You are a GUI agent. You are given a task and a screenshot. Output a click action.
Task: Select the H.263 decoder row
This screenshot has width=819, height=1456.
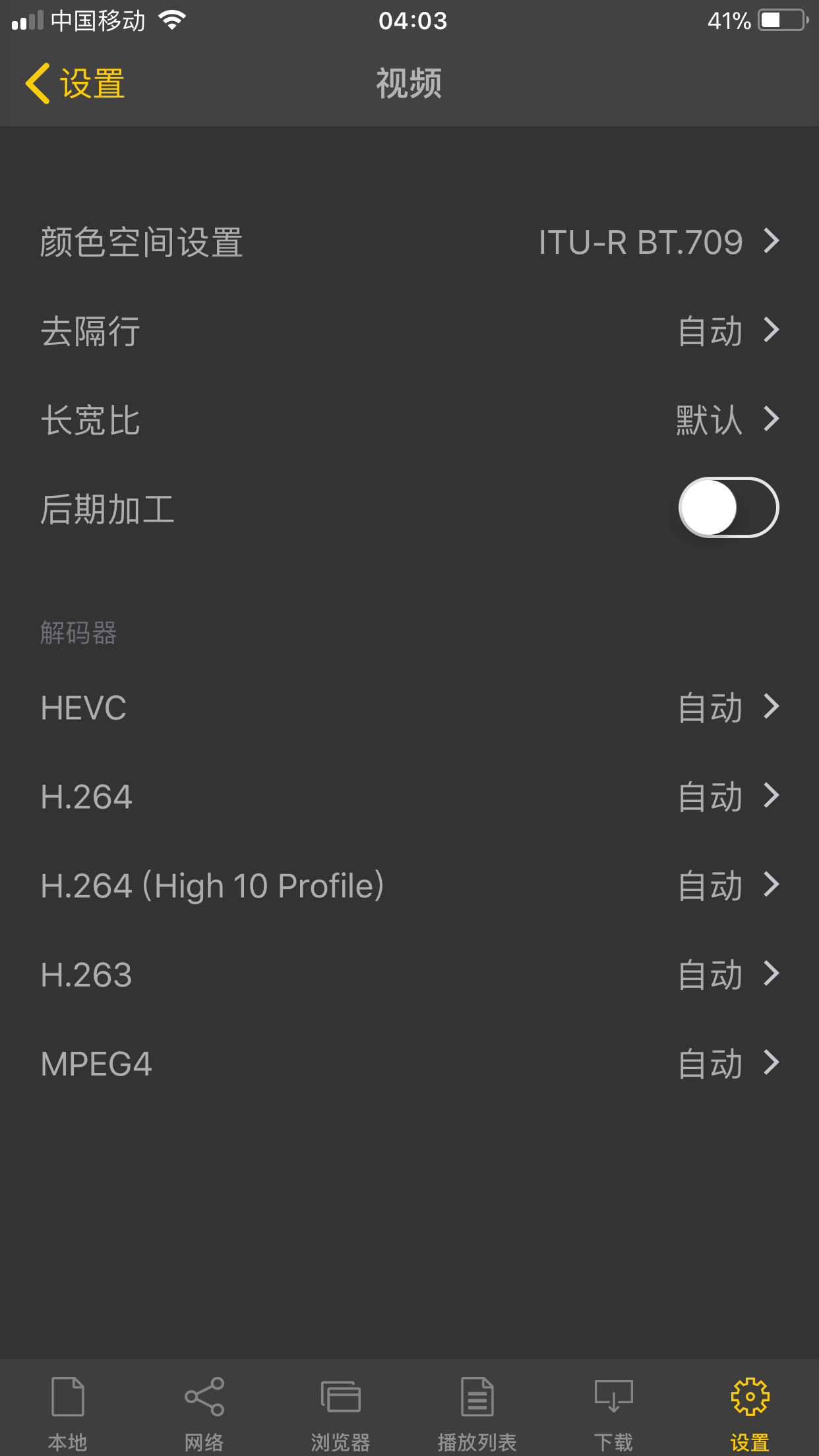pyautogui.click(x=409, y=975)
